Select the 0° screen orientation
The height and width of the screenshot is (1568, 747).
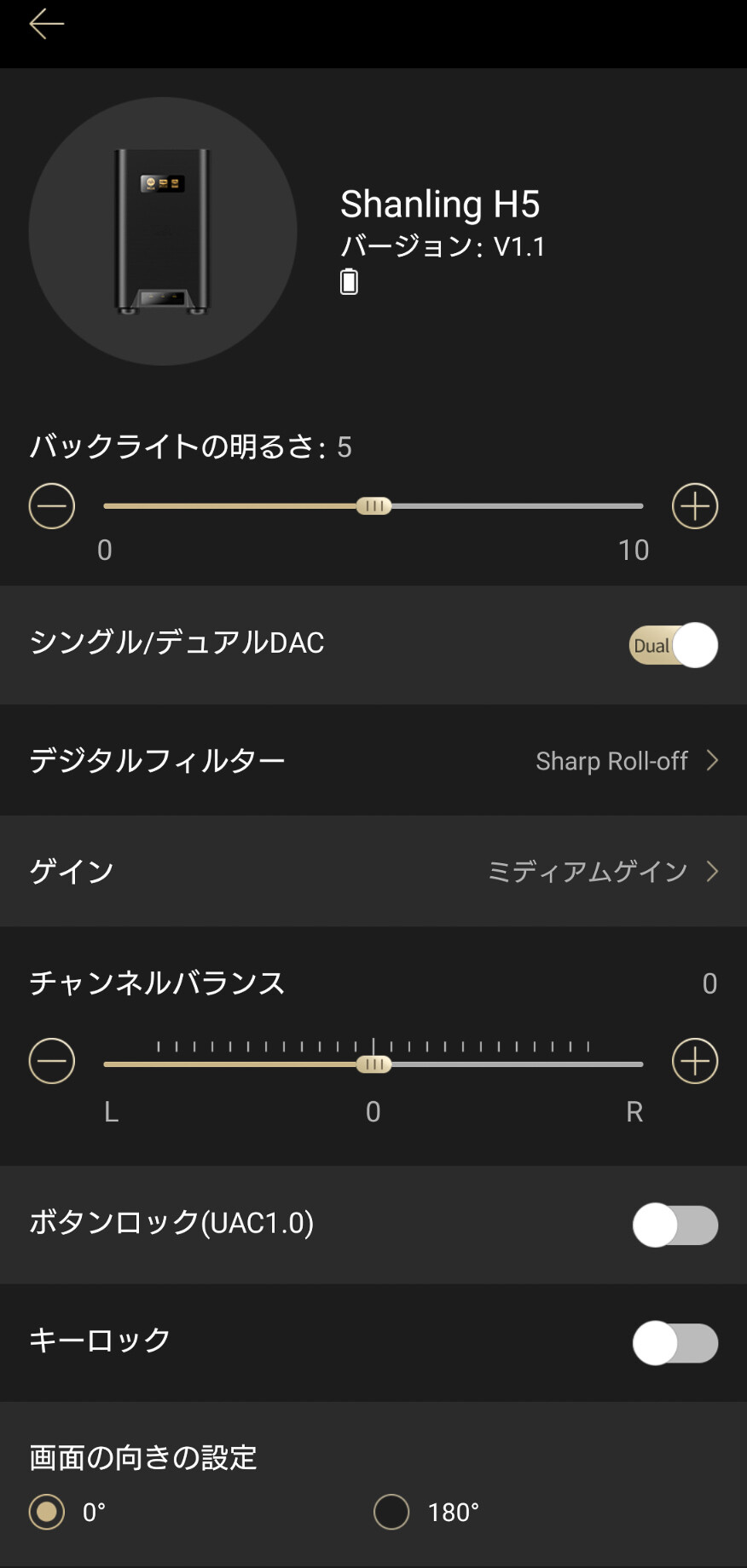point(47,1512)
